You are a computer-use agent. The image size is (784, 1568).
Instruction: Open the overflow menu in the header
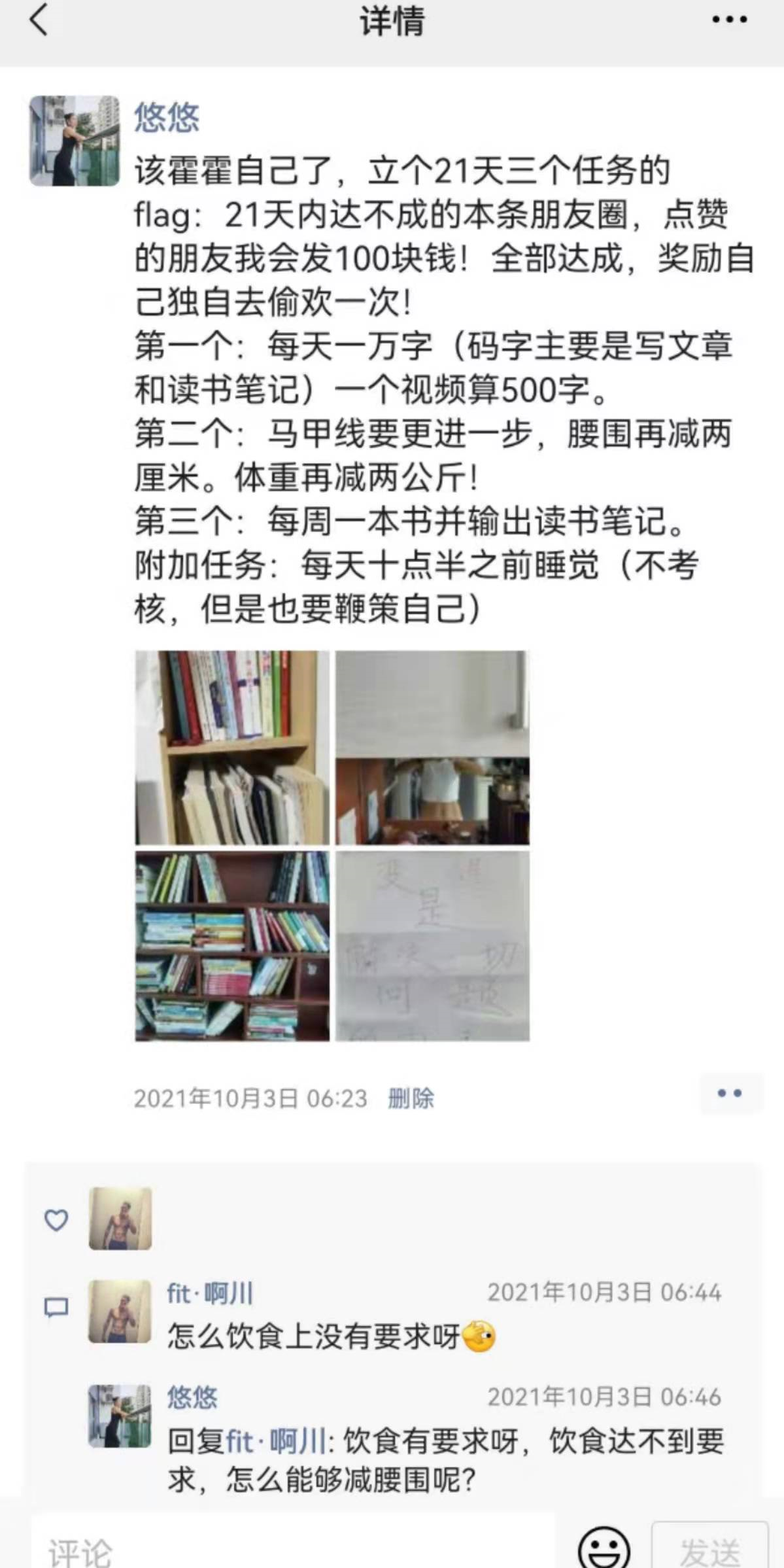click(x=729, y=20)
